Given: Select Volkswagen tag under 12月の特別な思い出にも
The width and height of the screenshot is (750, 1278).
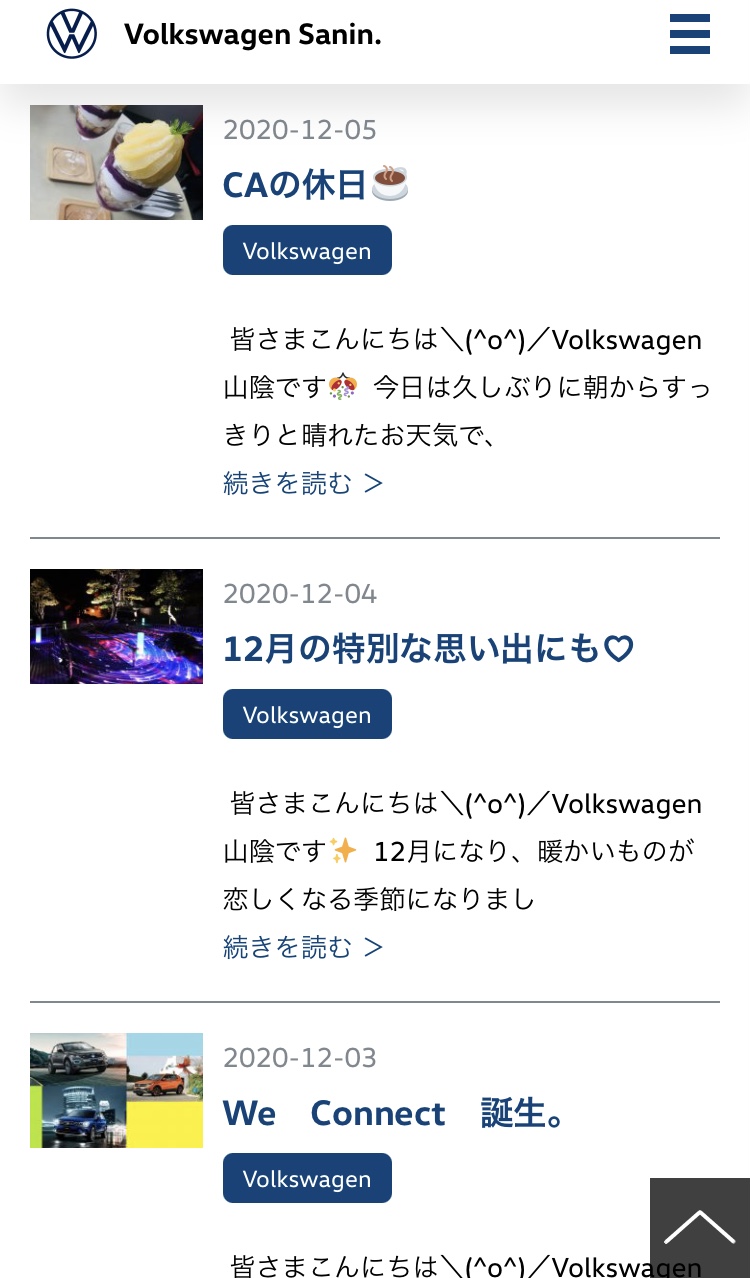Looking at the screenshot, I should (307, 714).
